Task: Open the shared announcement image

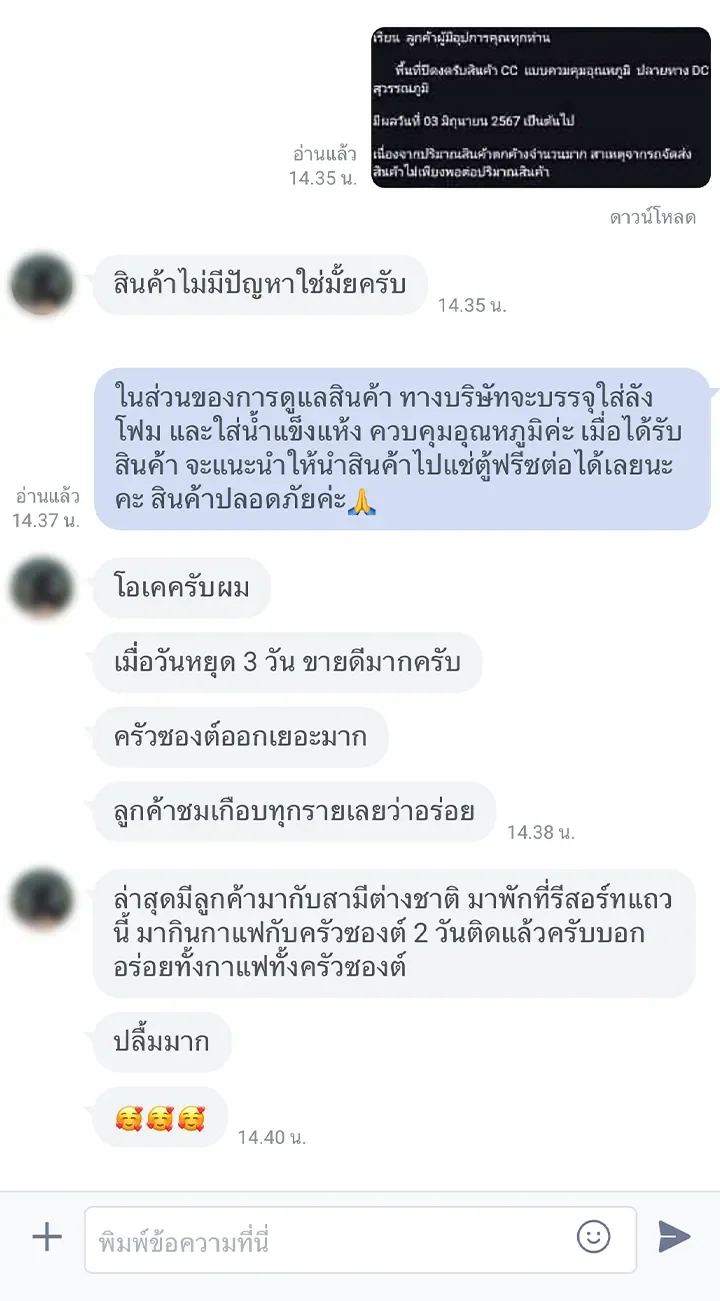Action: tap(541, 108)
